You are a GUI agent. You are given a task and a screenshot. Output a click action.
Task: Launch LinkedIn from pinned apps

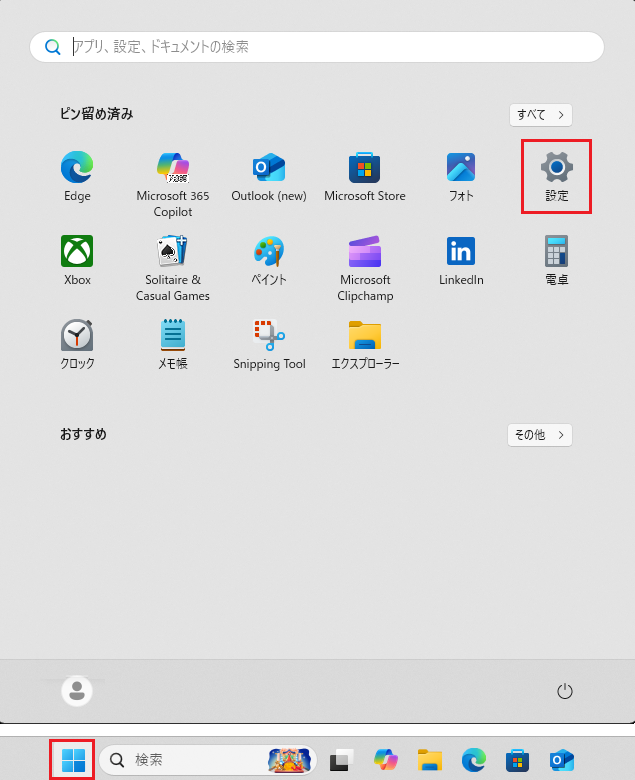(x=461, y=260)
